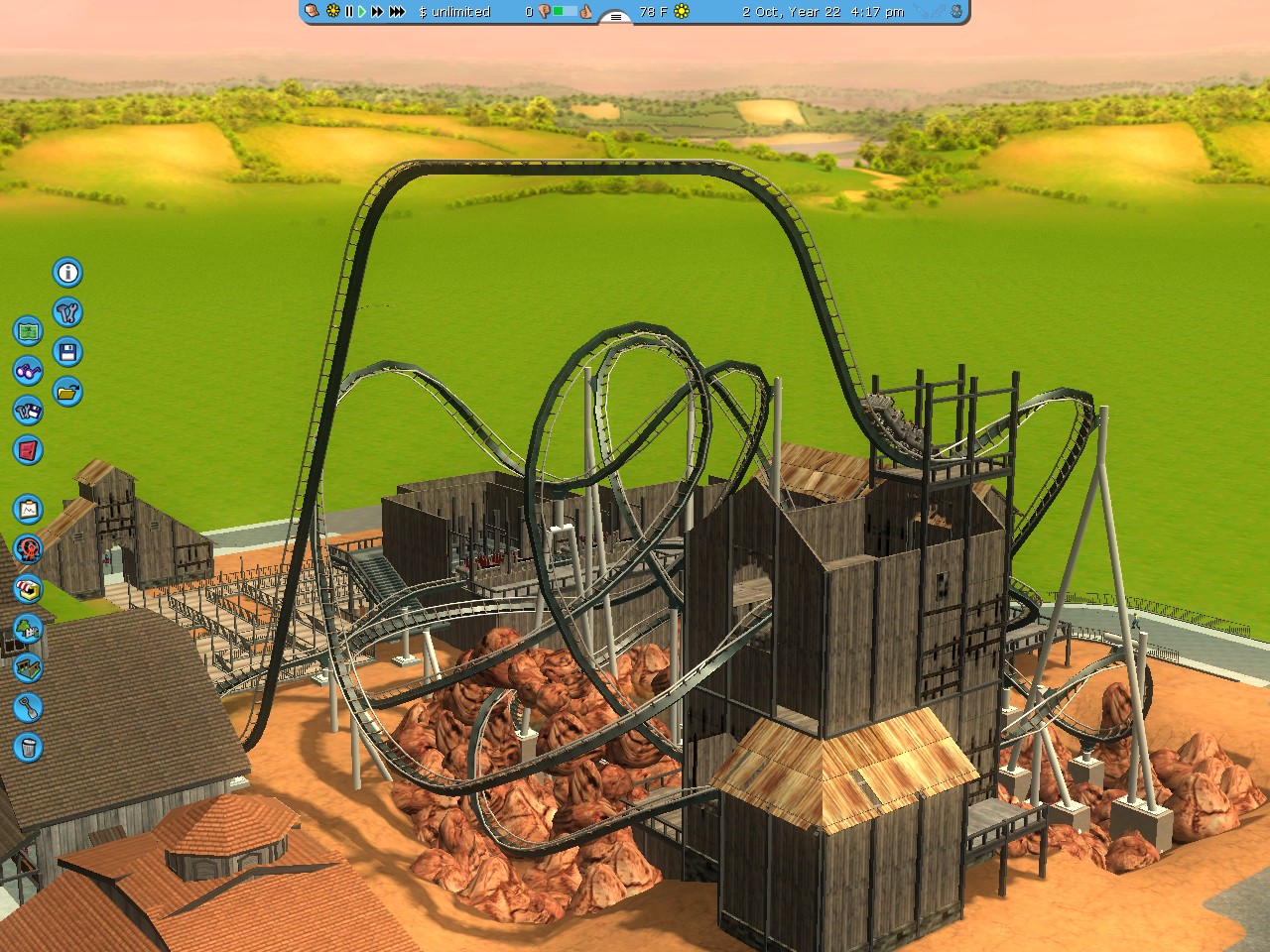Select the trash can delete tool
The width and height of the screenshot is (1270, 952).
pos(28,747)
